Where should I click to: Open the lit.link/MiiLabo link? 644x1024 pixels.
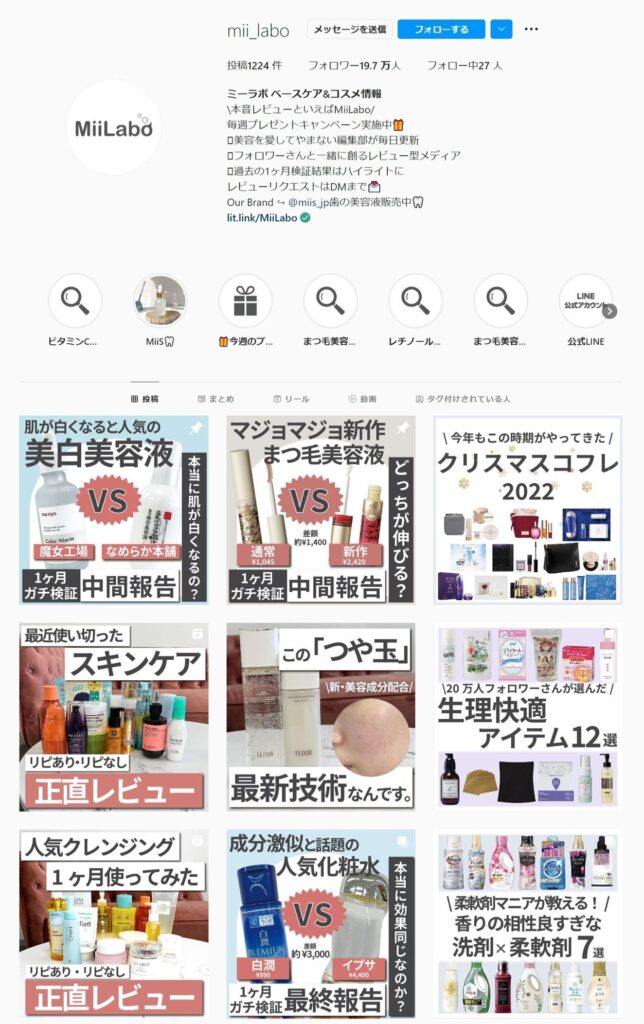click(262, 217)
